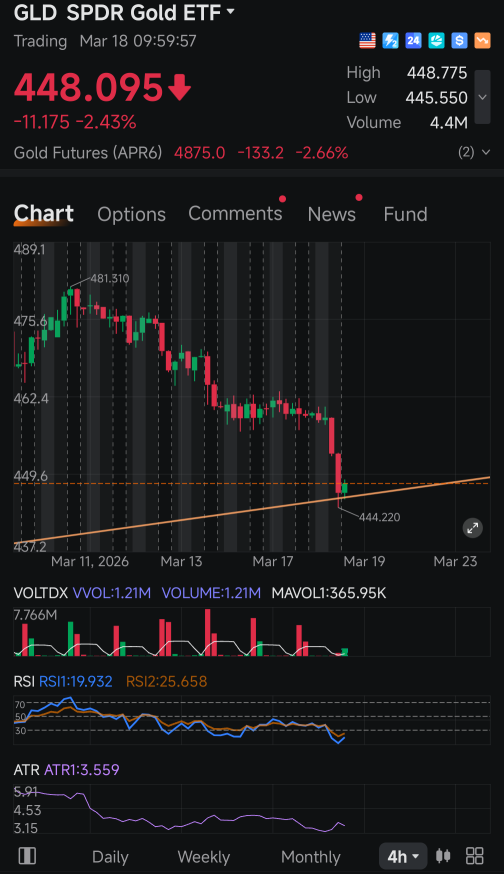This screenshot has width=504, height=874.
Task: Expand the chart to full screen
Action: [x=473, y=528]
